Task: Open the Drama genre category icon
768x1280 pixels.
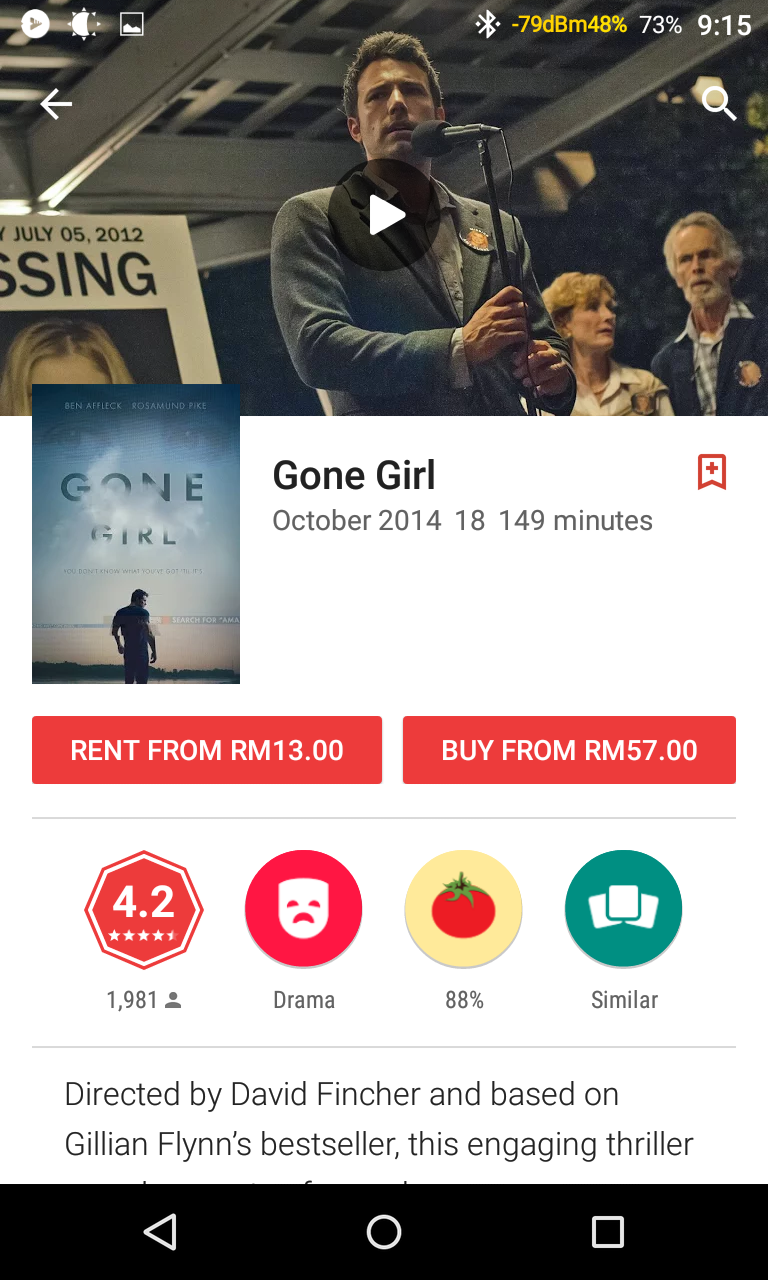Action: point(303,908)
